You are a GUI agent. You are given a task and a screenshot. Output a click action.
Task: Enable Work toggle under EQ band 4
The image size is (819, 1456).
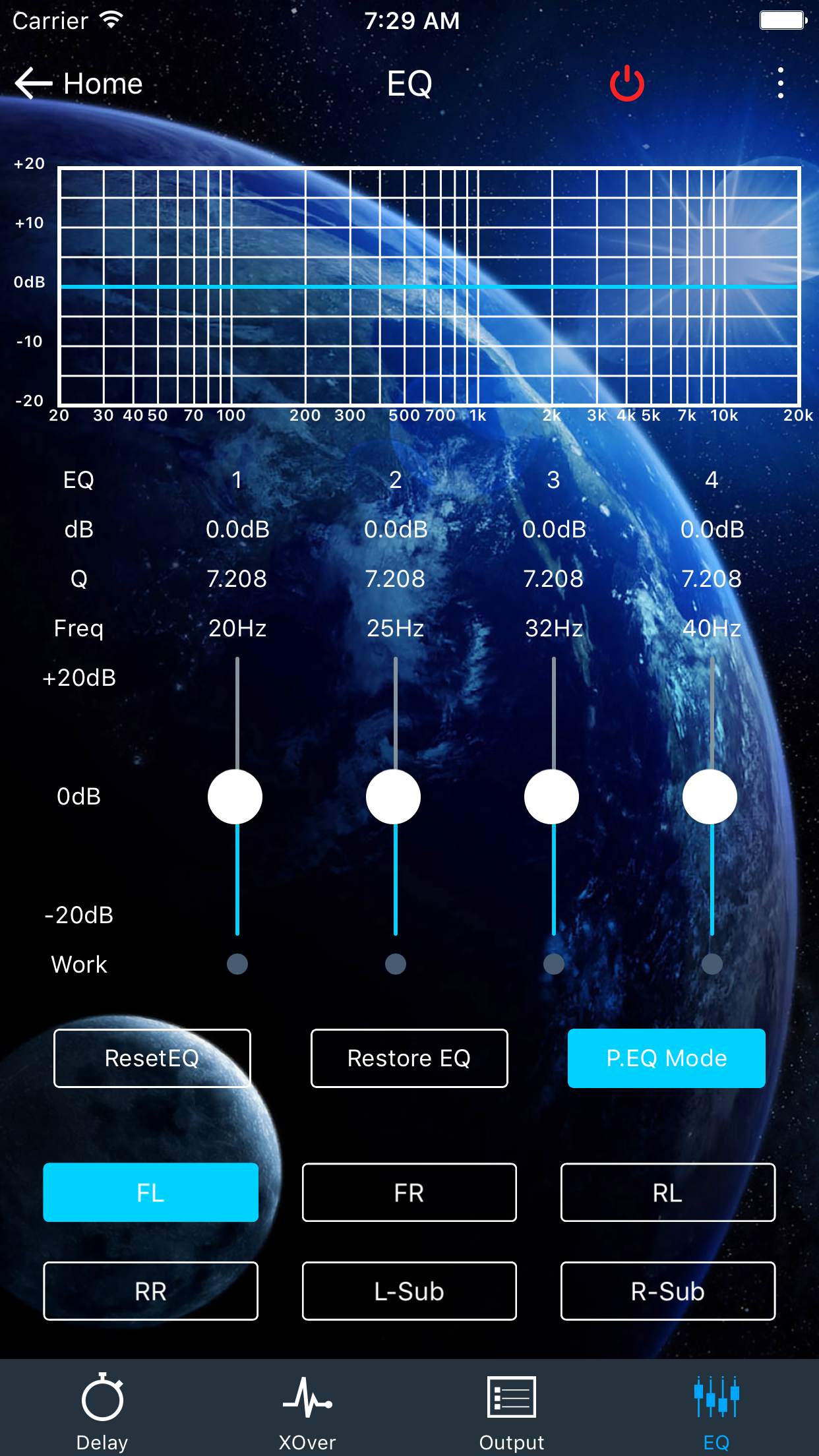coord(712,963)
